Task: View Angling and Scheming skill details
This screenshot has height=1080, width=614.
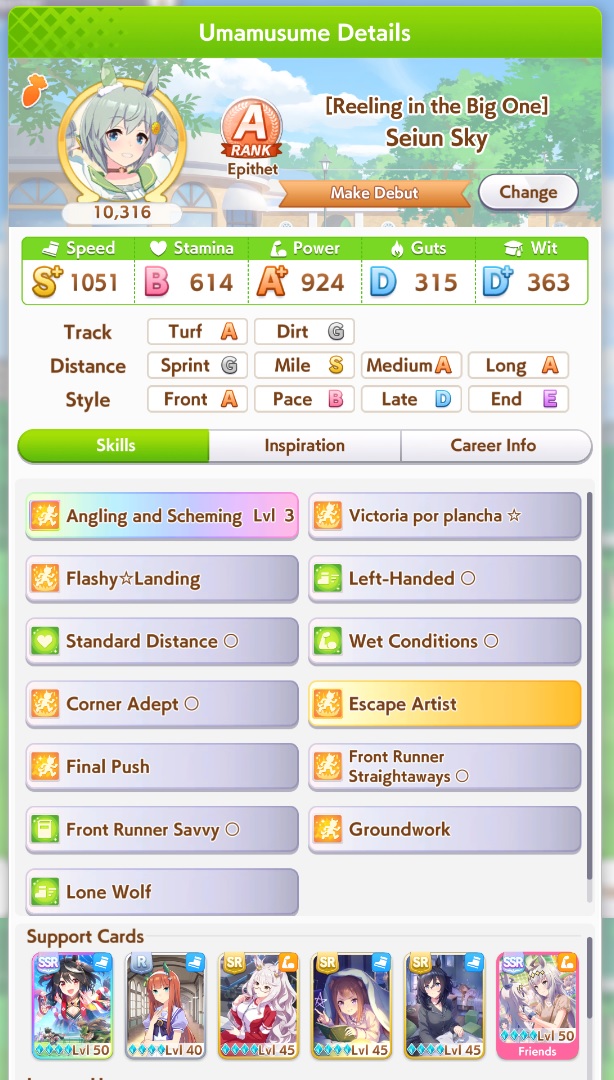Action: pyautogui.click(x=162, y=516)
